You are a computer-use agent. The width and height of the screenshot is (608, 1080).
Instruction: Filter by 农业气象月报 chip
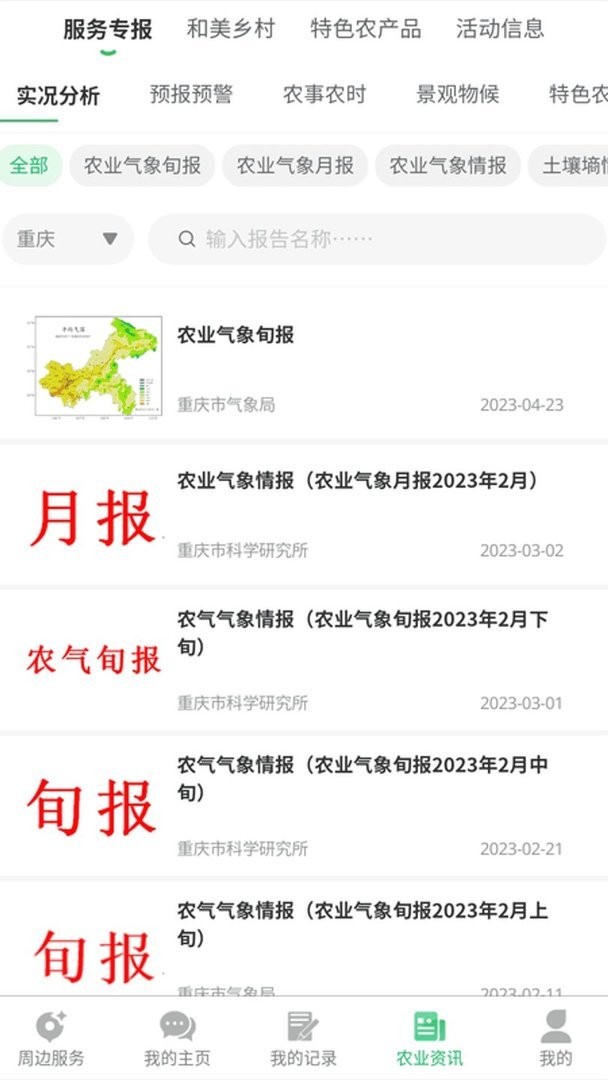tap(295, 166)
